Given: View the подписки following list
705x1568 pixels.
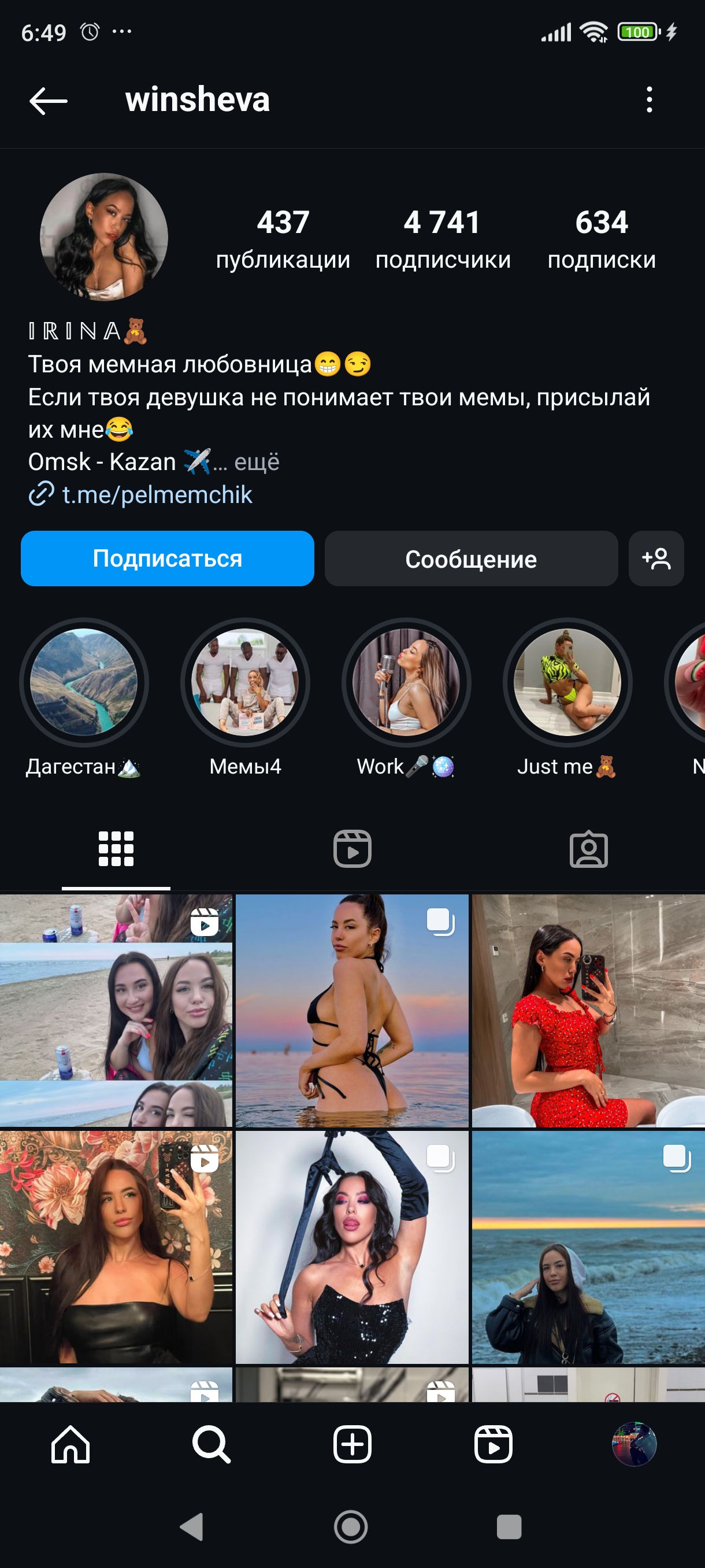Looking at the screenshot, I should (601, 239).
